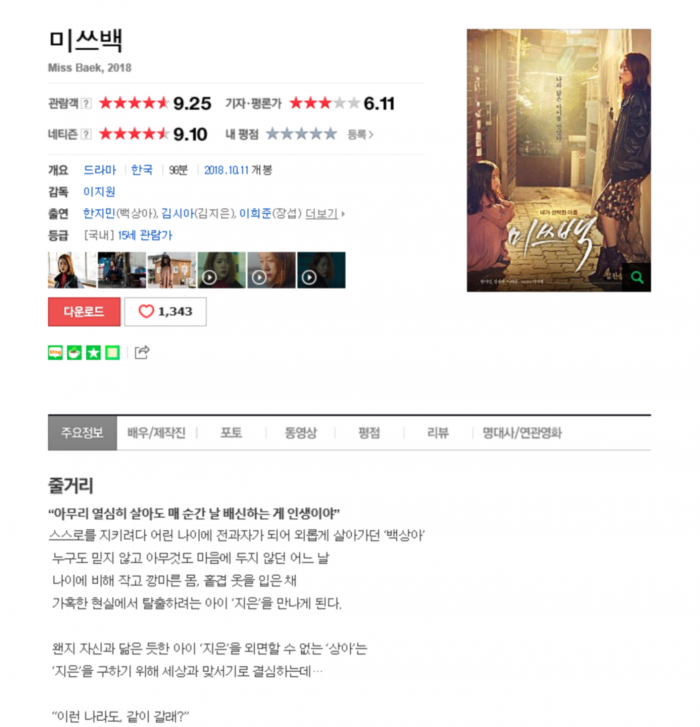
Task: Switch to the 동영상 tab
Action: [300, 433]
